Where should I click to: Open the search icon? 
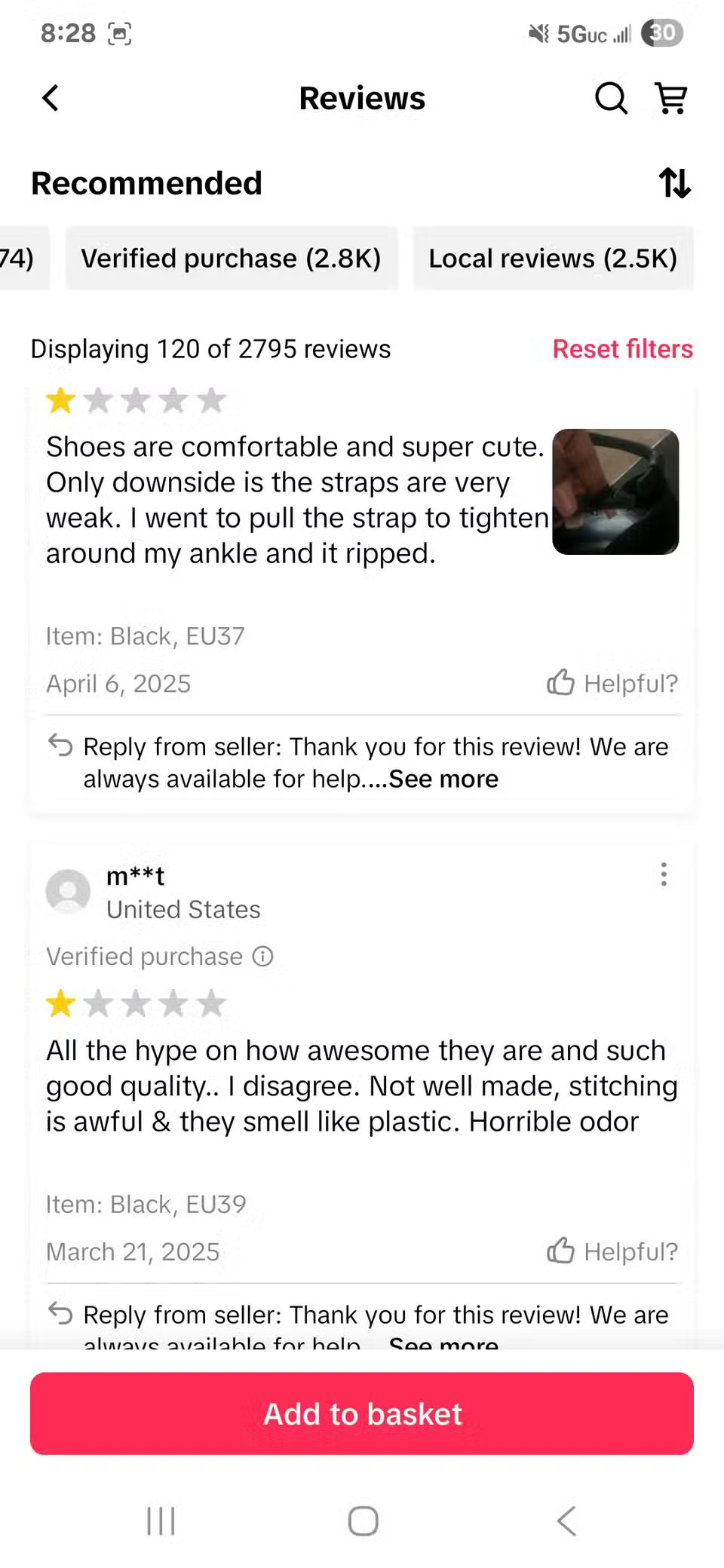(611, 97)
